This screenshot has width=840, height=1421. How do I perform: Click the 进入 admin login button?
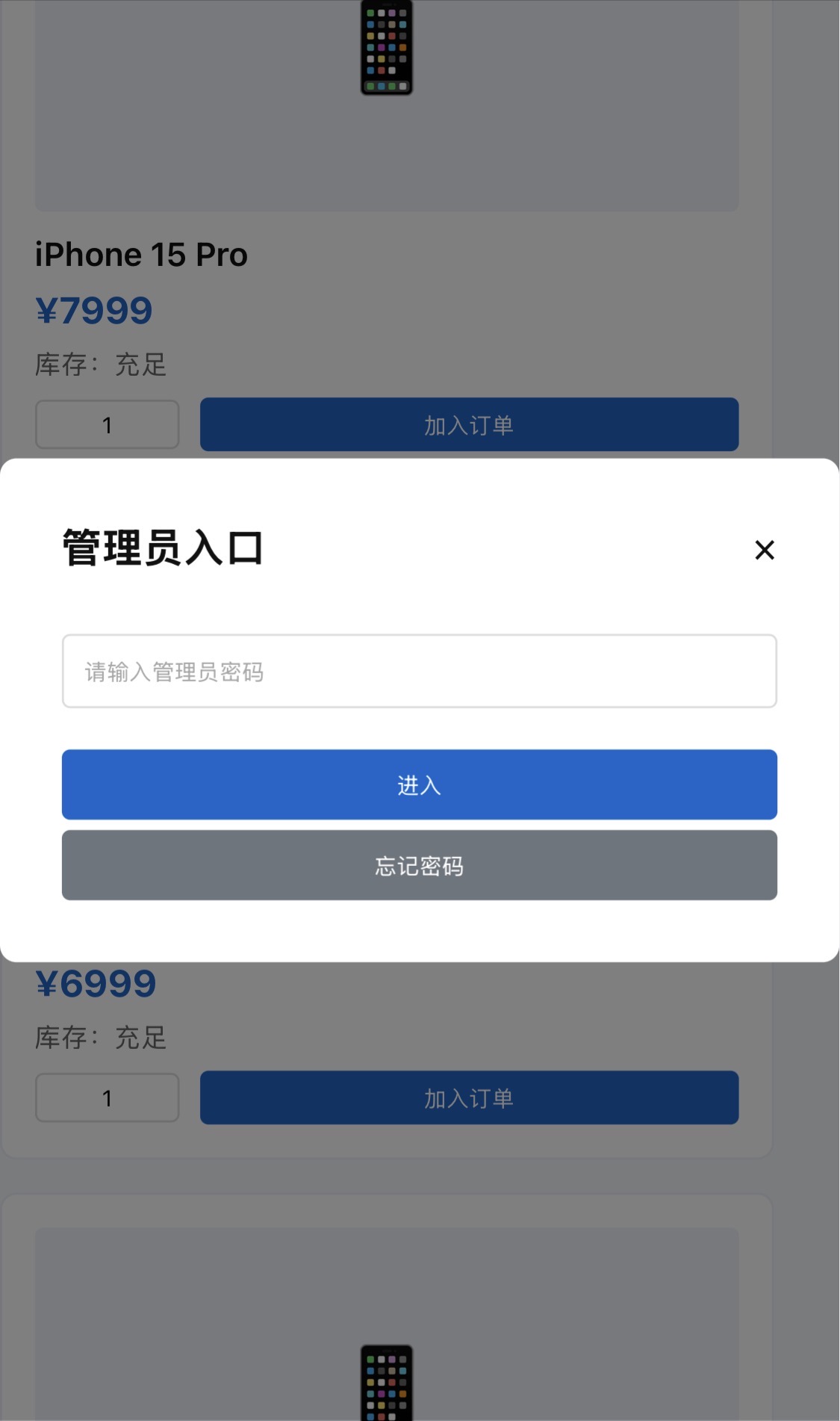click(419, 785)
